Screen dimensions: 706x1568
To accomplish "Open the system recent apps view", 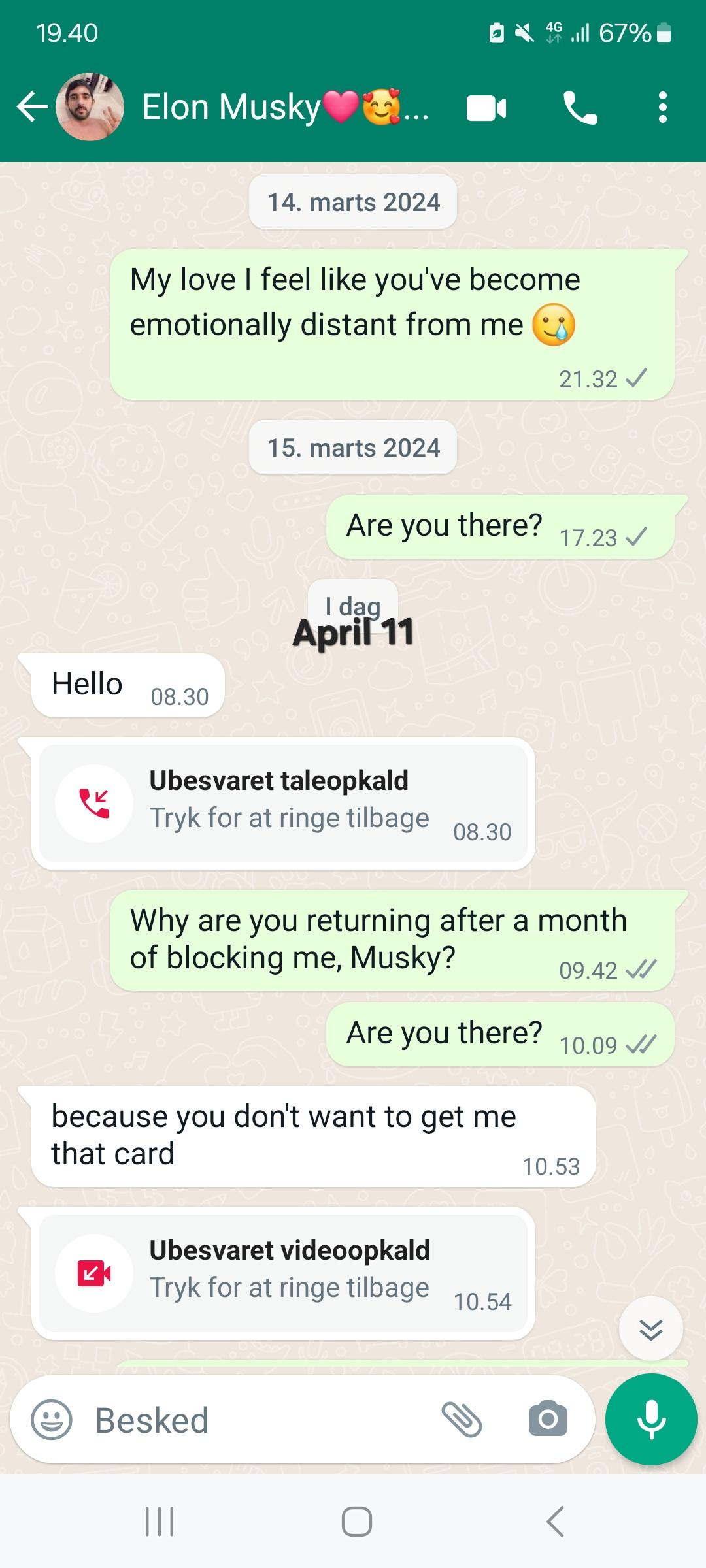I will [159, 1522].
